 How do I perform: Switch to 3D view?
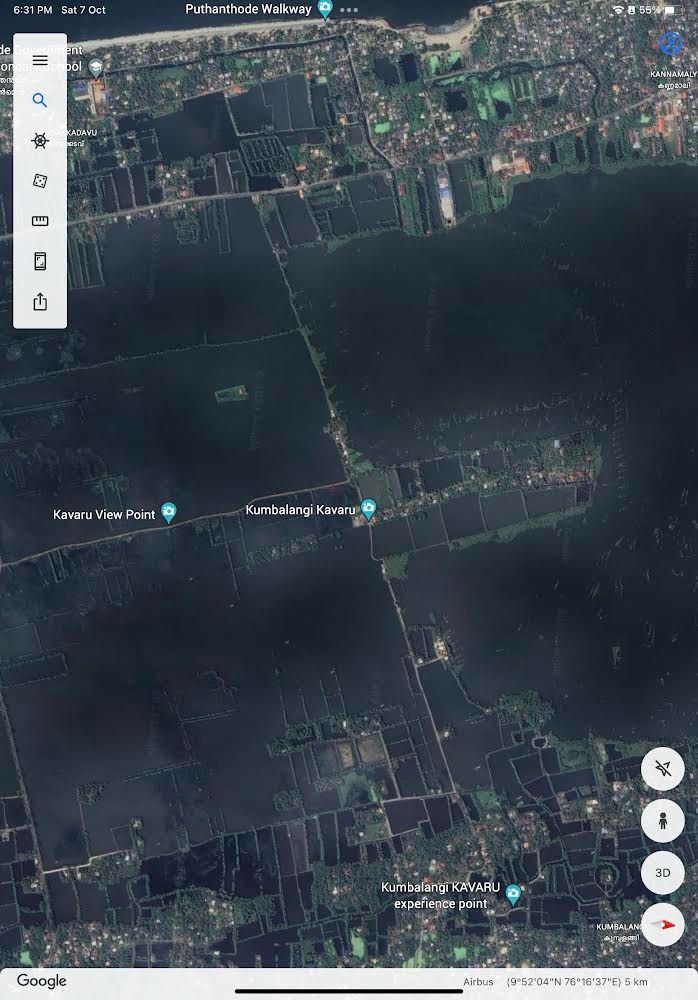[662, 872]
